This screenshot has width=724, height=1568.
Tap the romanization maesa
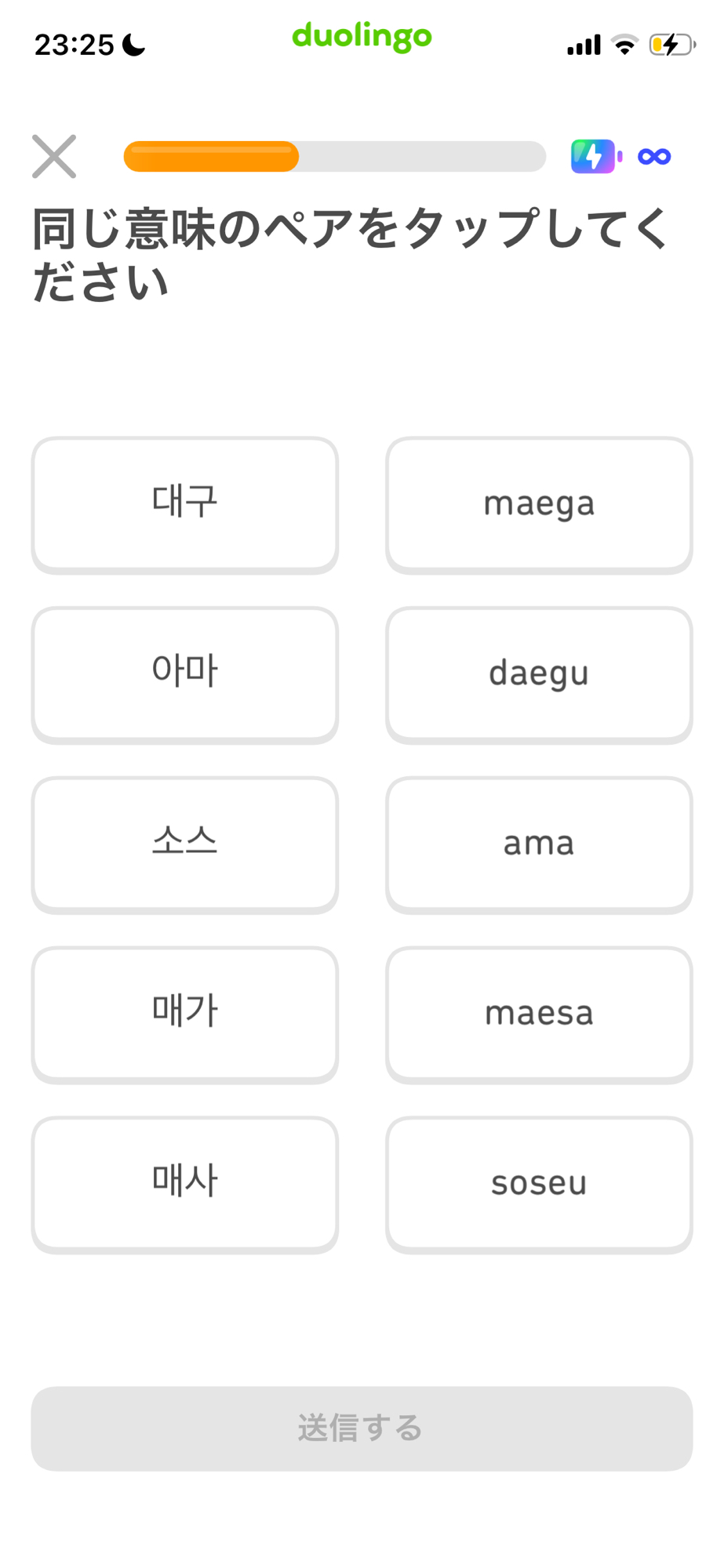[x=539, y=1013]
